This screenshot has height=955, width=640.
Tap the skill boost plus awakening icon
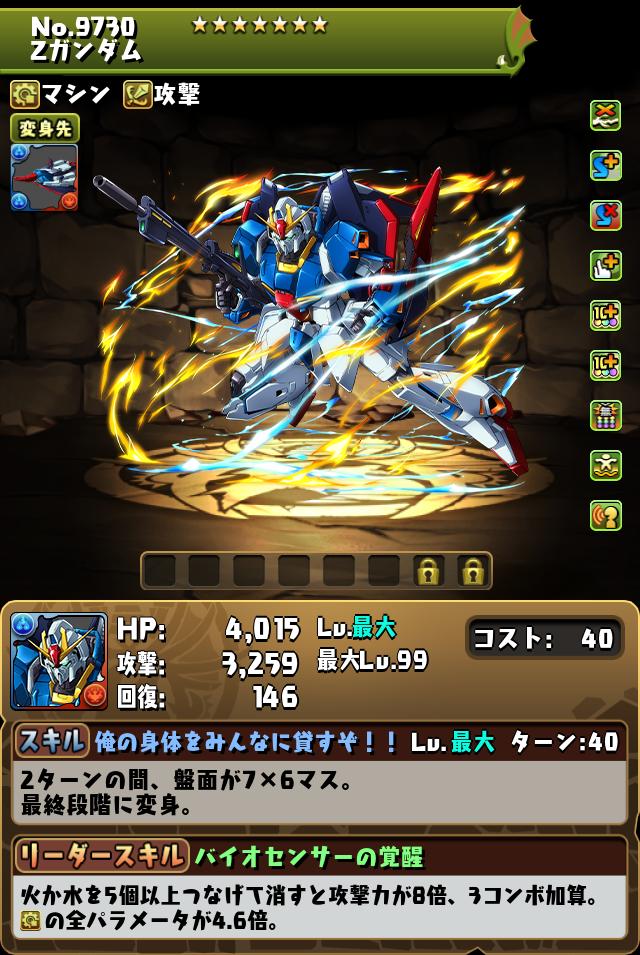point(605,165)
